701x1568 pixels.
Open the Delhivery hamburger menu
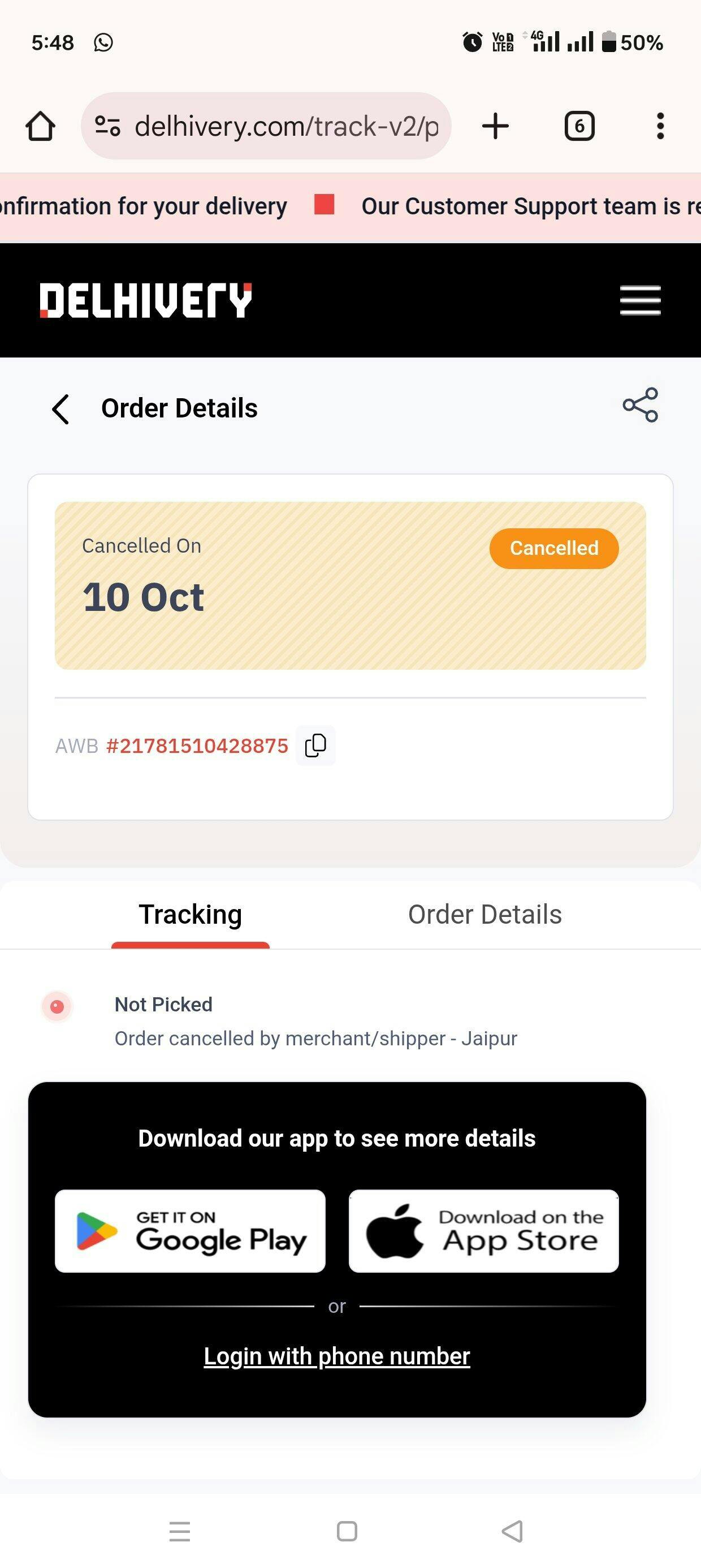(640, 300)
